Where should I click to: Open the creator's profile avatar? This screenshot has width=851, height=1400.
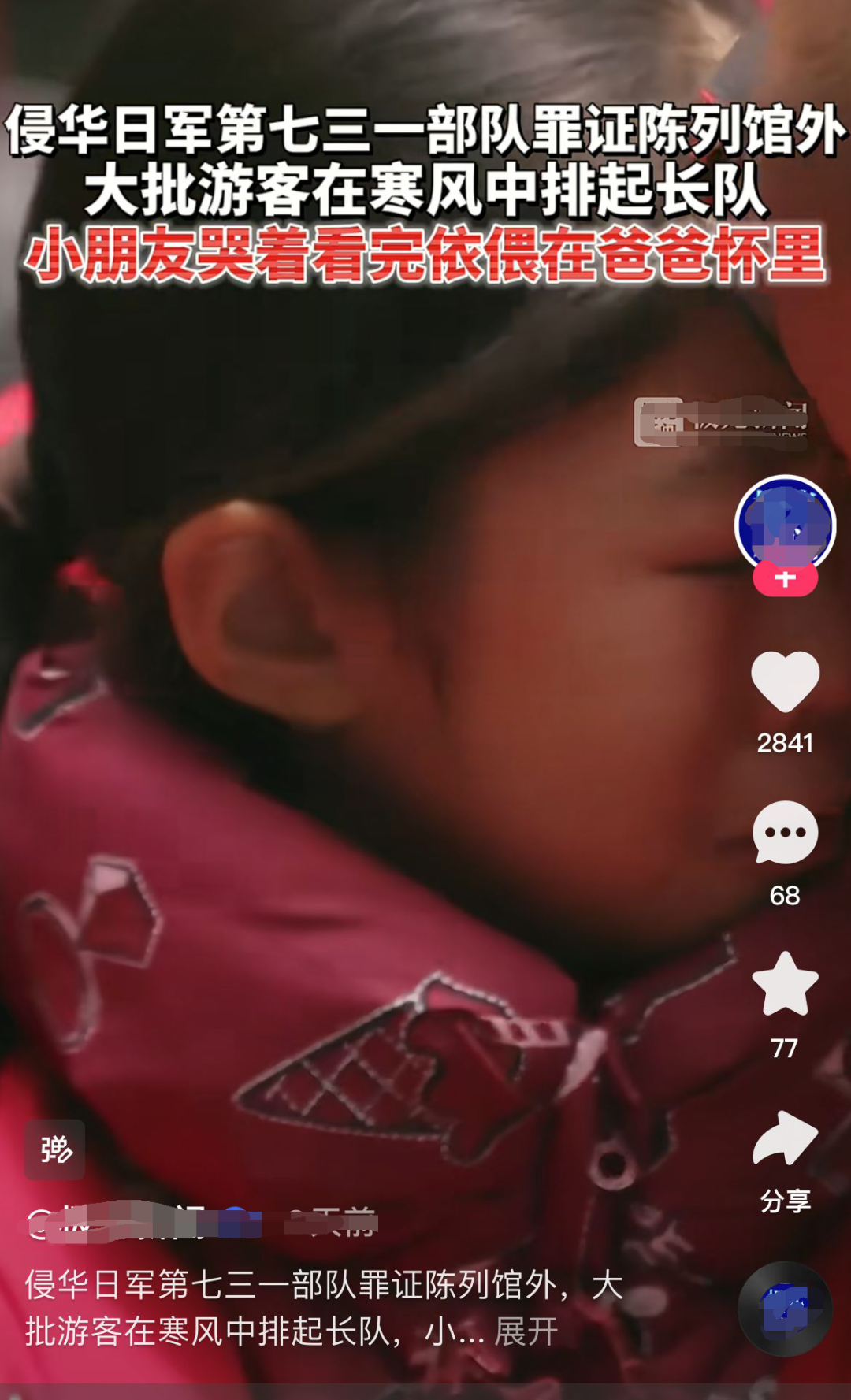[785, 523]
